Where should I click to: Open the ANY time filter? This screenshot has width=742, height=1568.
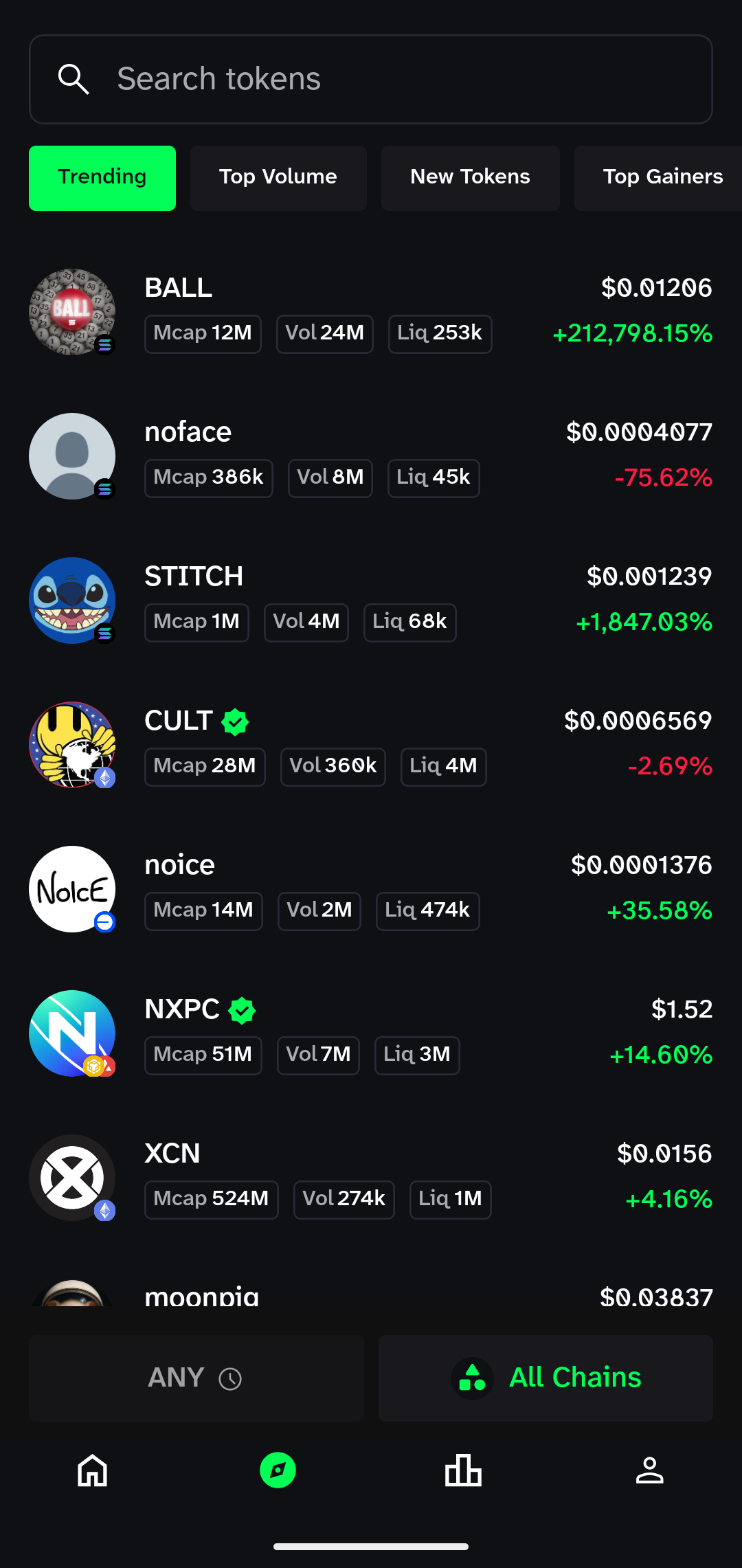(196, 1378)
